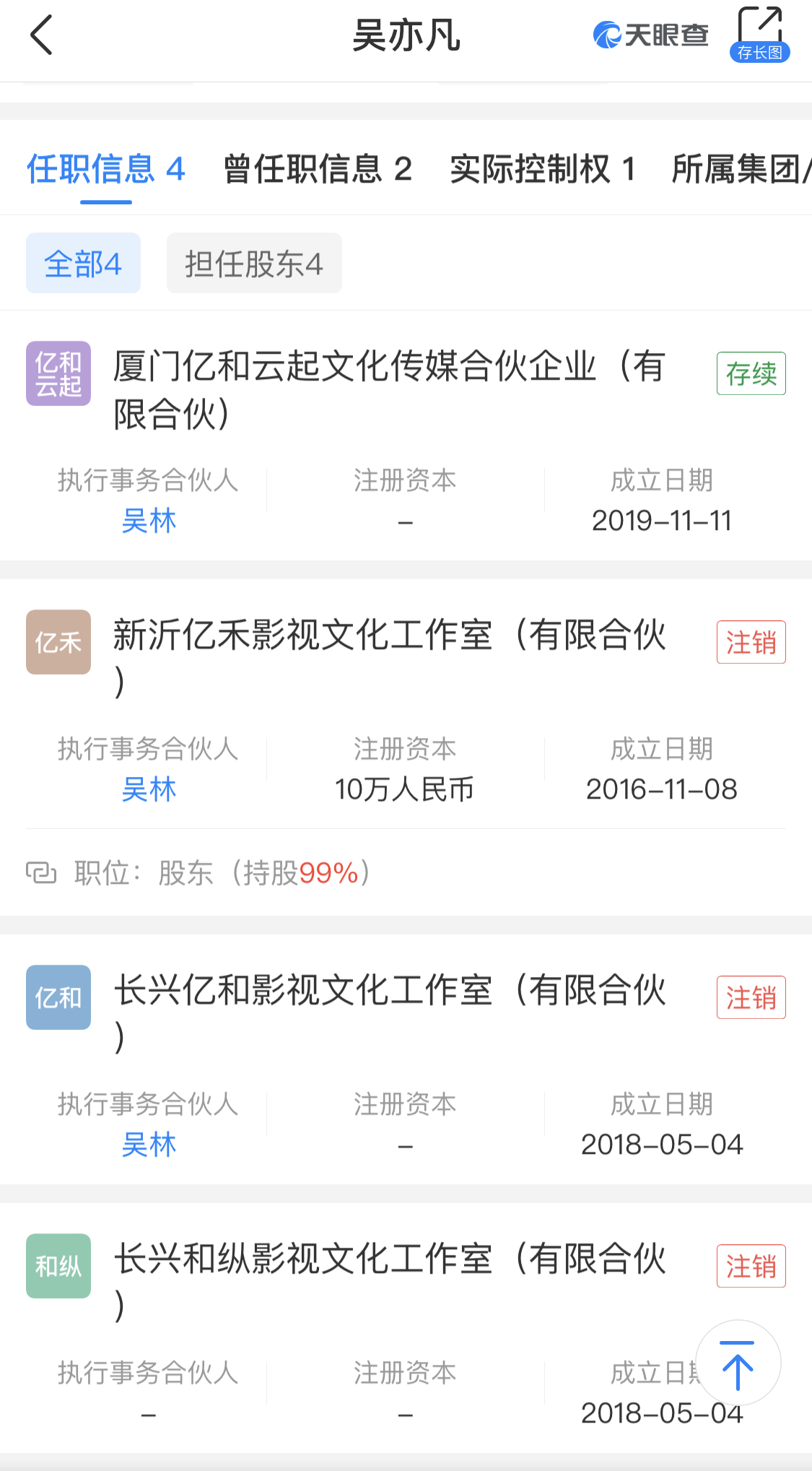Jump back to top with arrow button
Image resolution: width=812 pixels, height=1471 pixels.
point(738,1363)
